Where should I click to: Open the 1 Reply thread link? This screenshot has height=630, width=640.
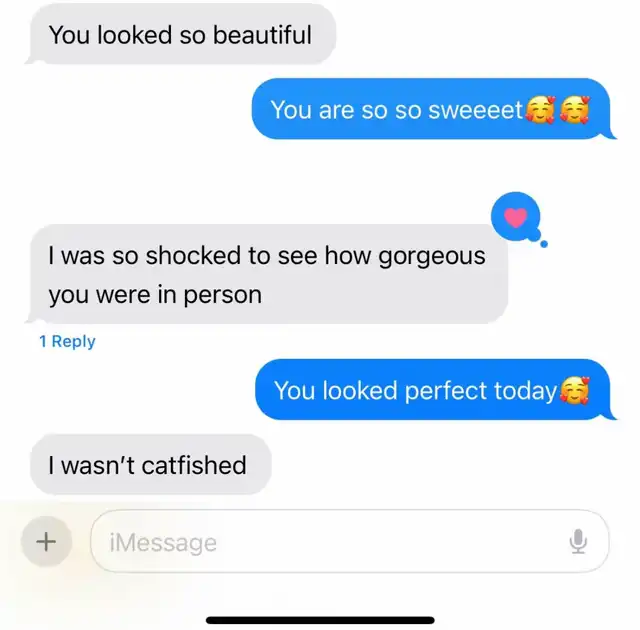click(x=67, y=341)
